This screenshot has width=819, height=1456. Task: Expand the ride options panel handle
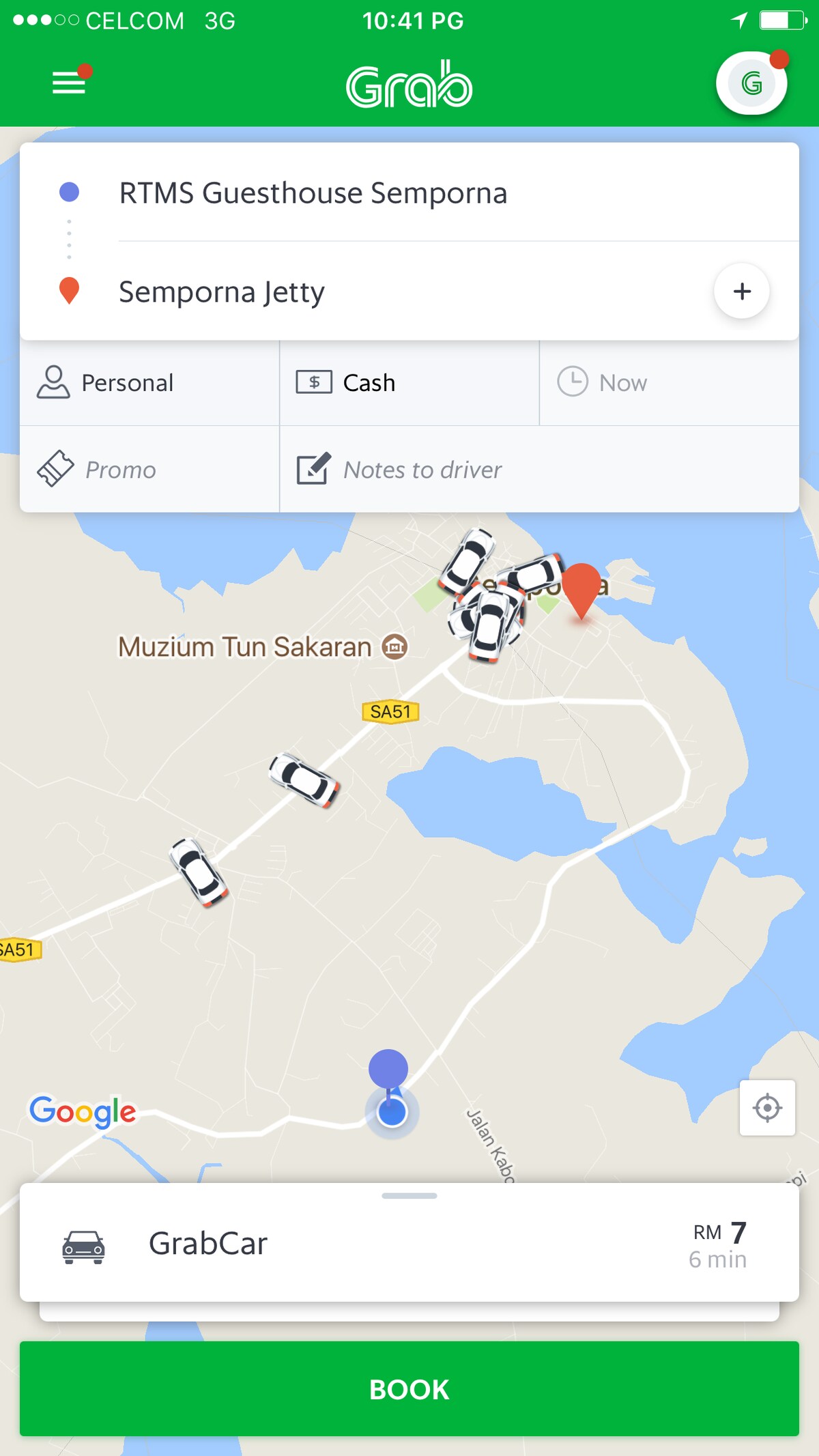tap(409, 1196)
